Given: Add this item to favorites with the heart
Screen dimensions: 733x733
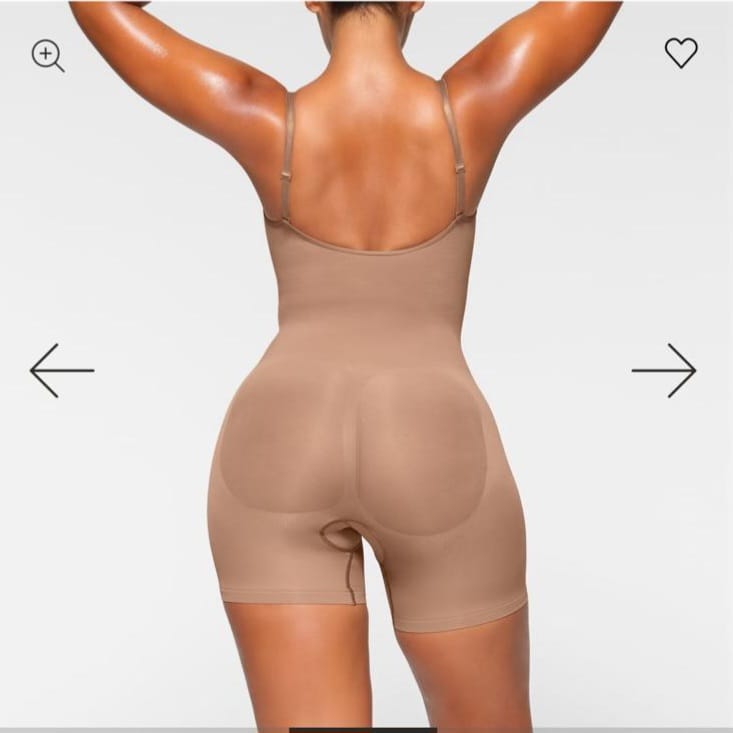Looking at the screenshot, I should pos(681,53).
